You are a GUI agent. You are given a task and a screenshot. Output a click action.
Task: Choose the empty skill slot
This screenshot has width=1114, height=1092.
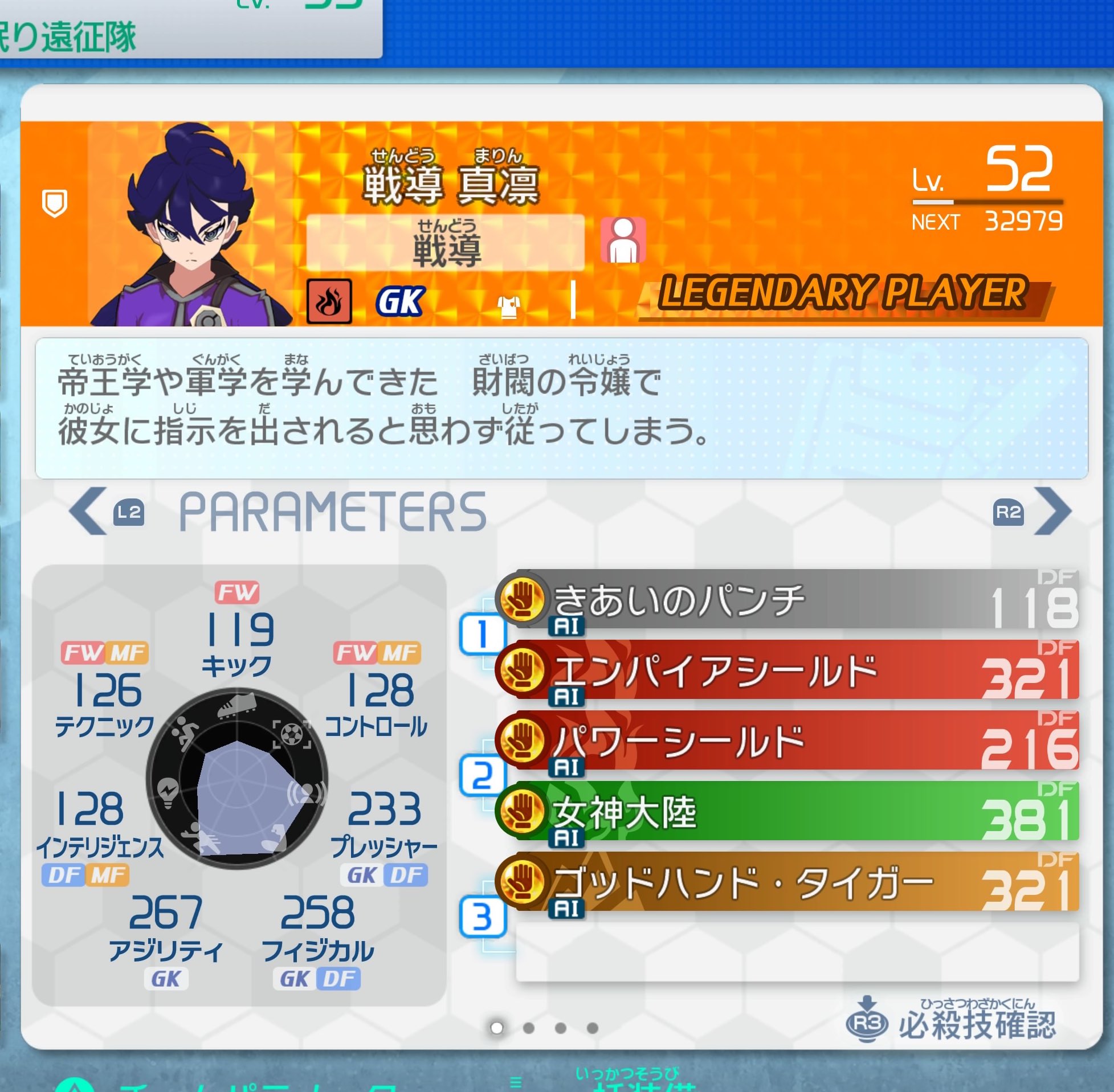coord(797,952)
